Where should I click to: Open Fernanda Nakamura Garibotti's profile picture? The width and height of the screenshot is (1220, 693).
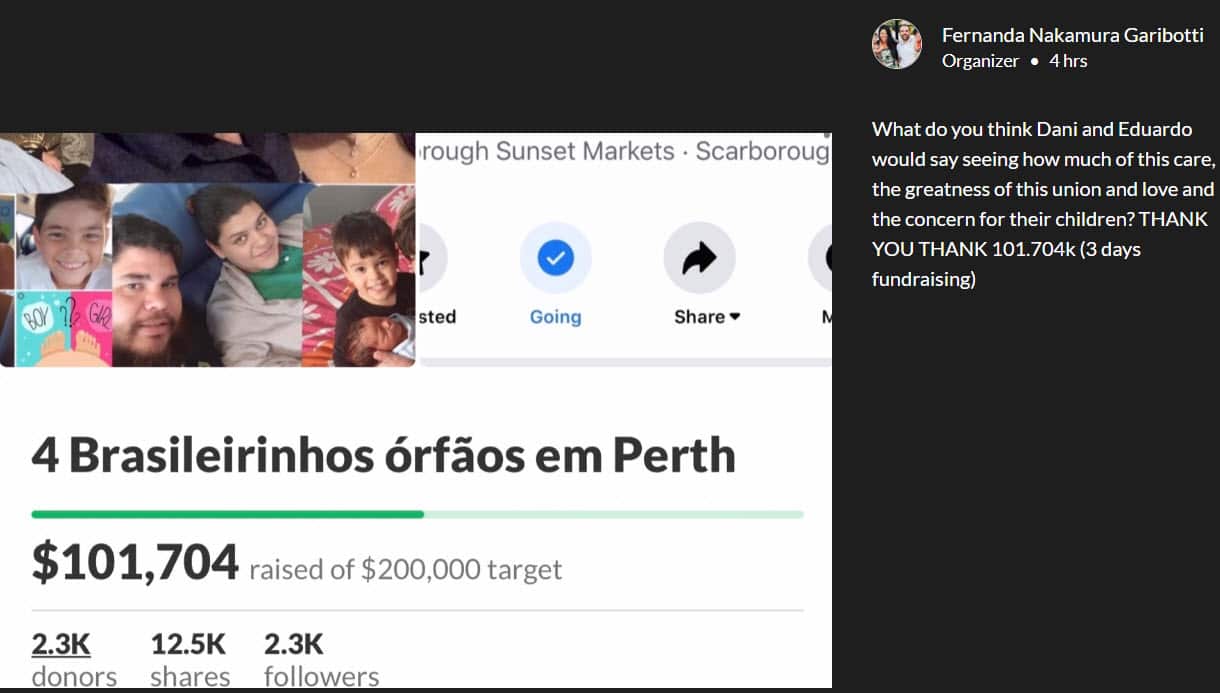(x=897, y=45)
